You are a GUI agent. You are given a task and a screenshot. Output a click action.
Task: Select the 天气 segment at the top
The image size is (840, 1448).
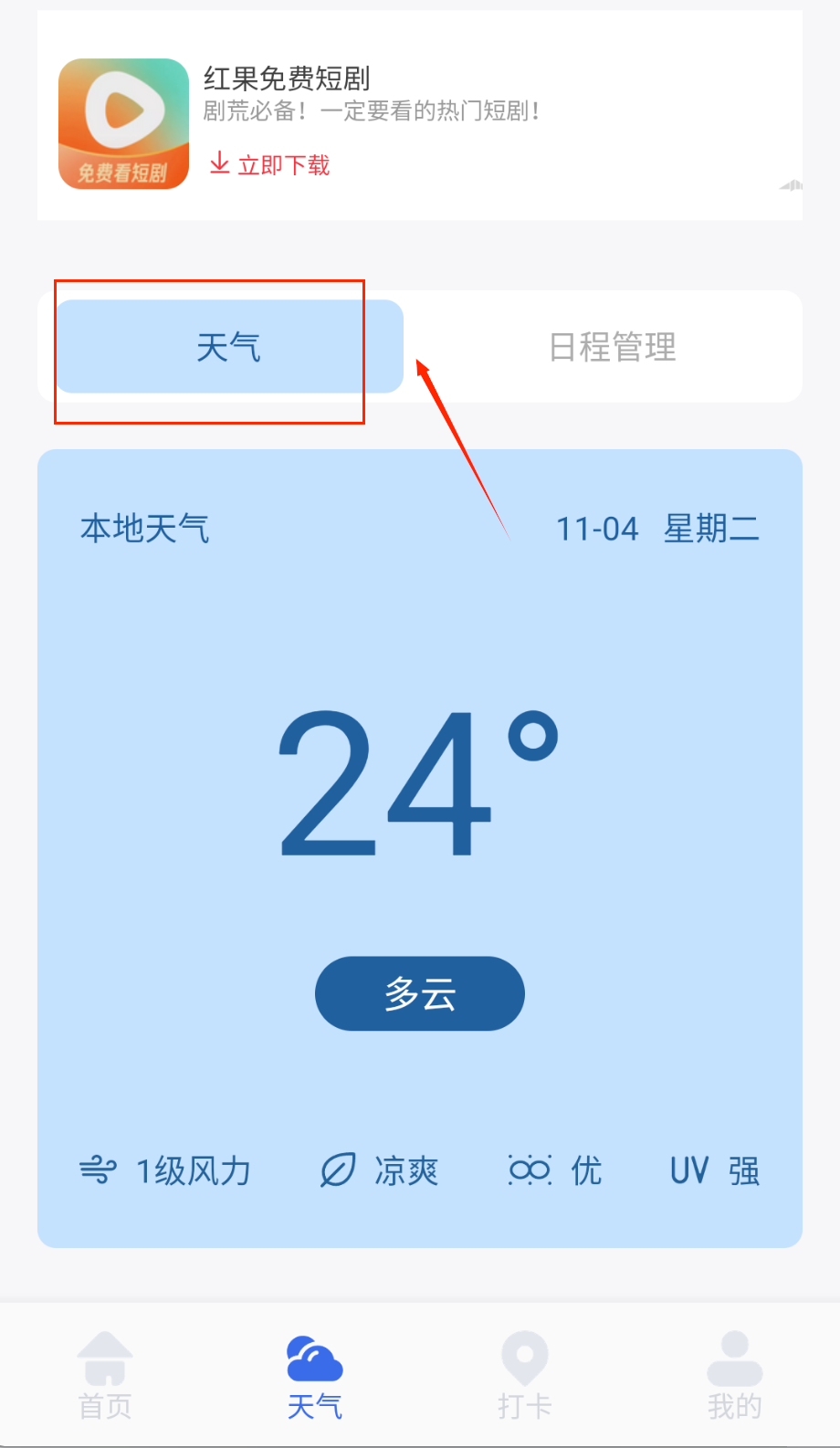[229, 347]
